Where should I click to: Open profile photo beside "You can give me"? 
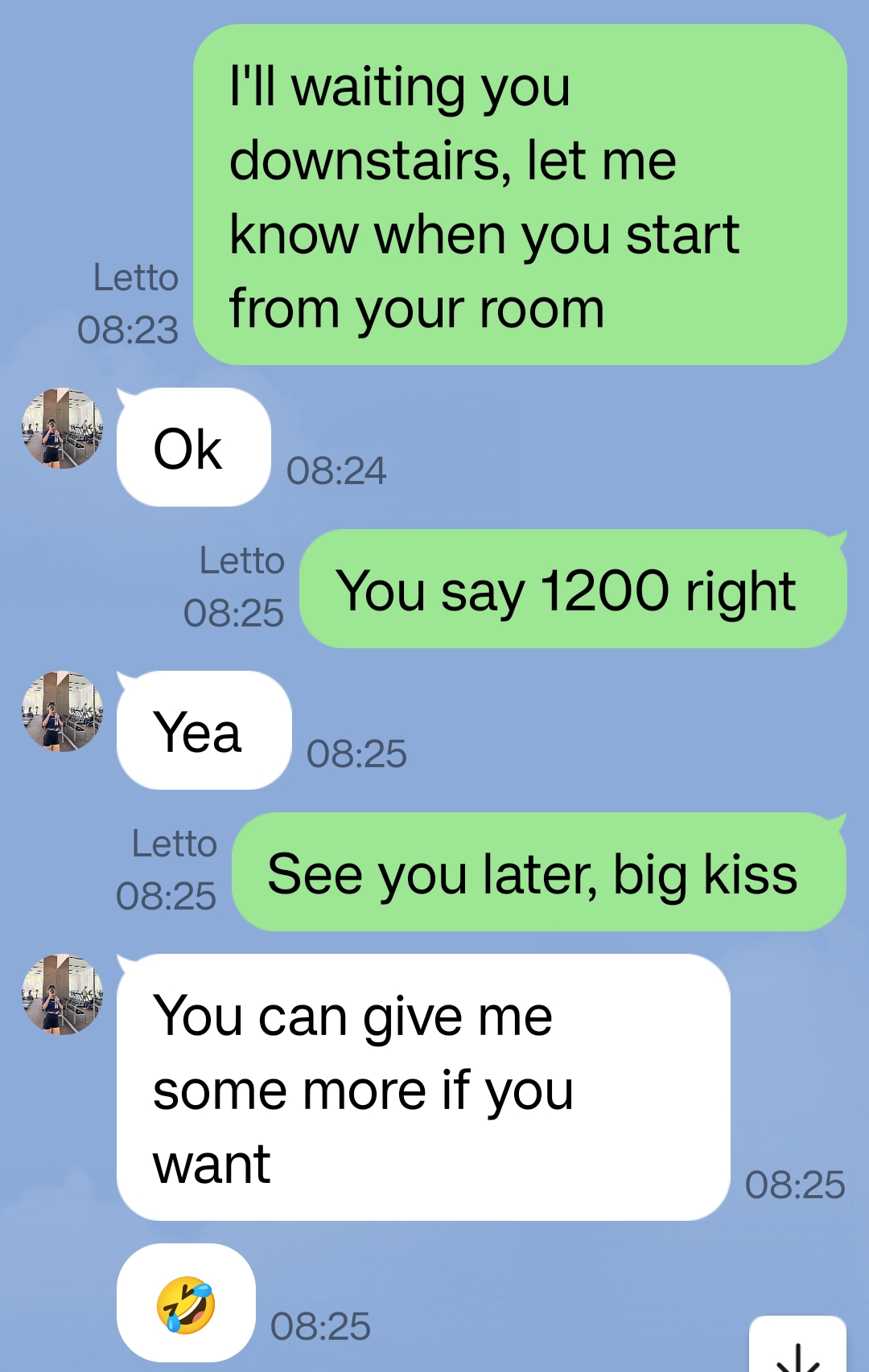click(62, 995)
